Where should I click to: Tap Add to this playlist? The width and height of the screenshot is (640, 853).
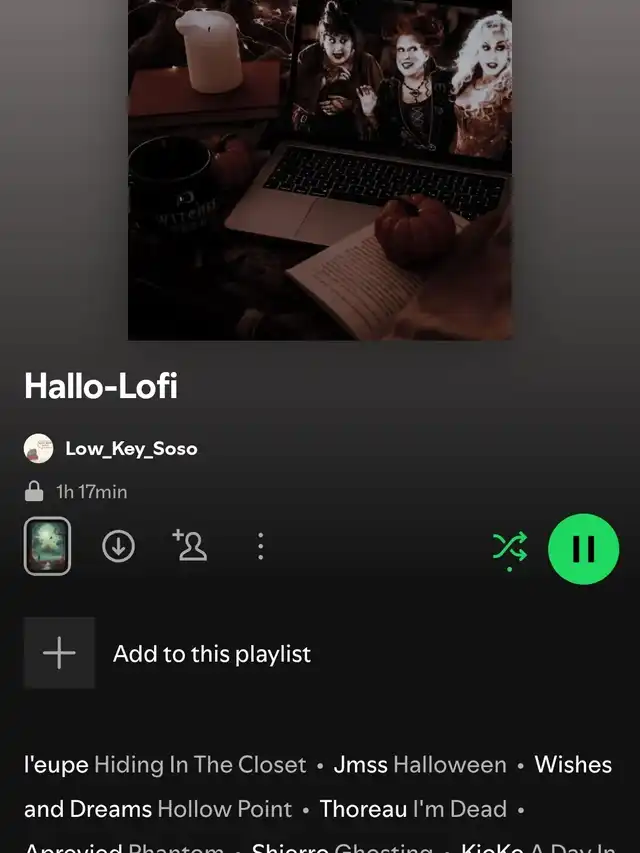[168, 653]
